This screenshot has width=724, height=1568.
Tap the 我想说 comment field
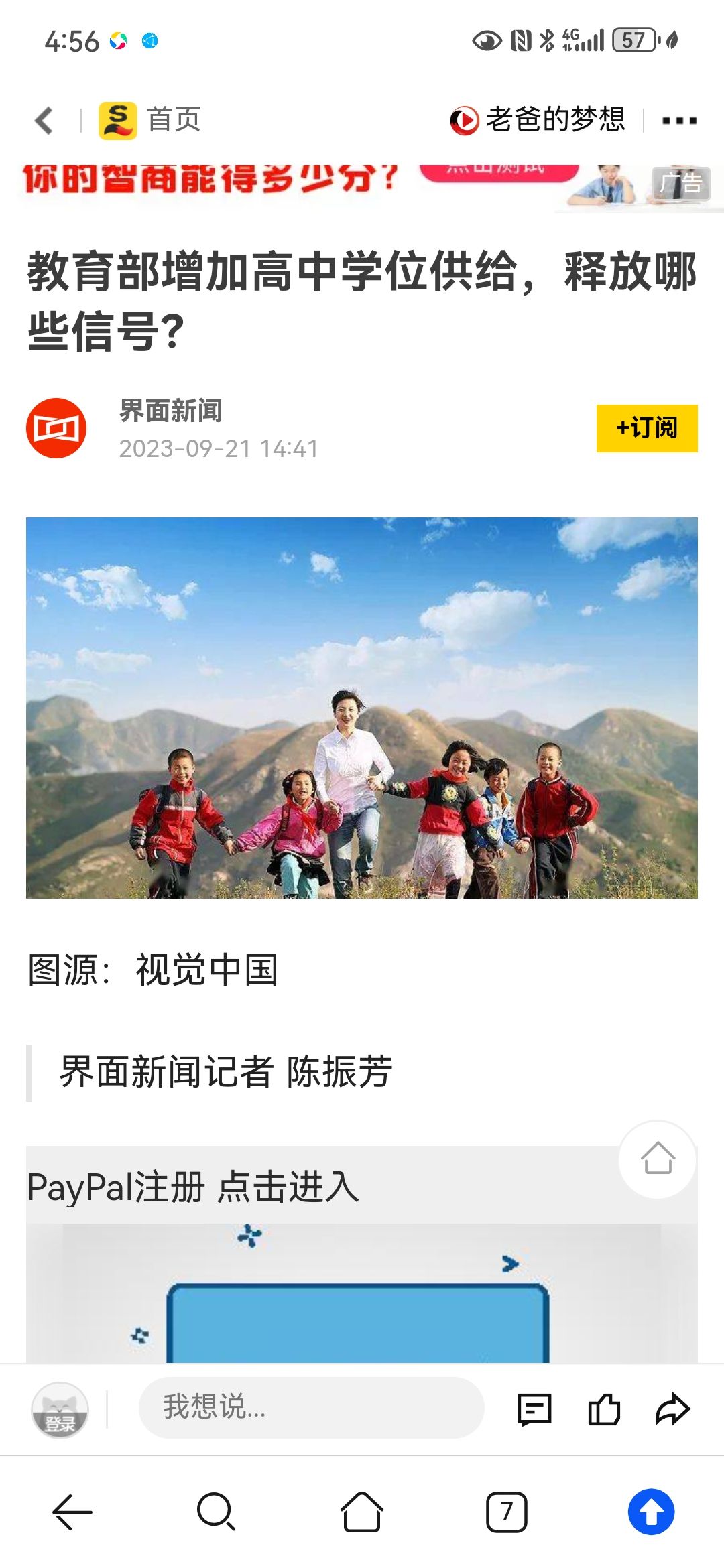(311, 1407)
